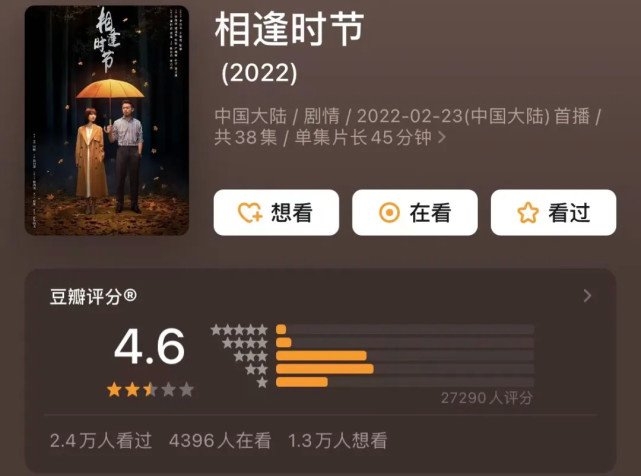Mark the show as 在看
641x476 pixels.
tap(414, 212)
